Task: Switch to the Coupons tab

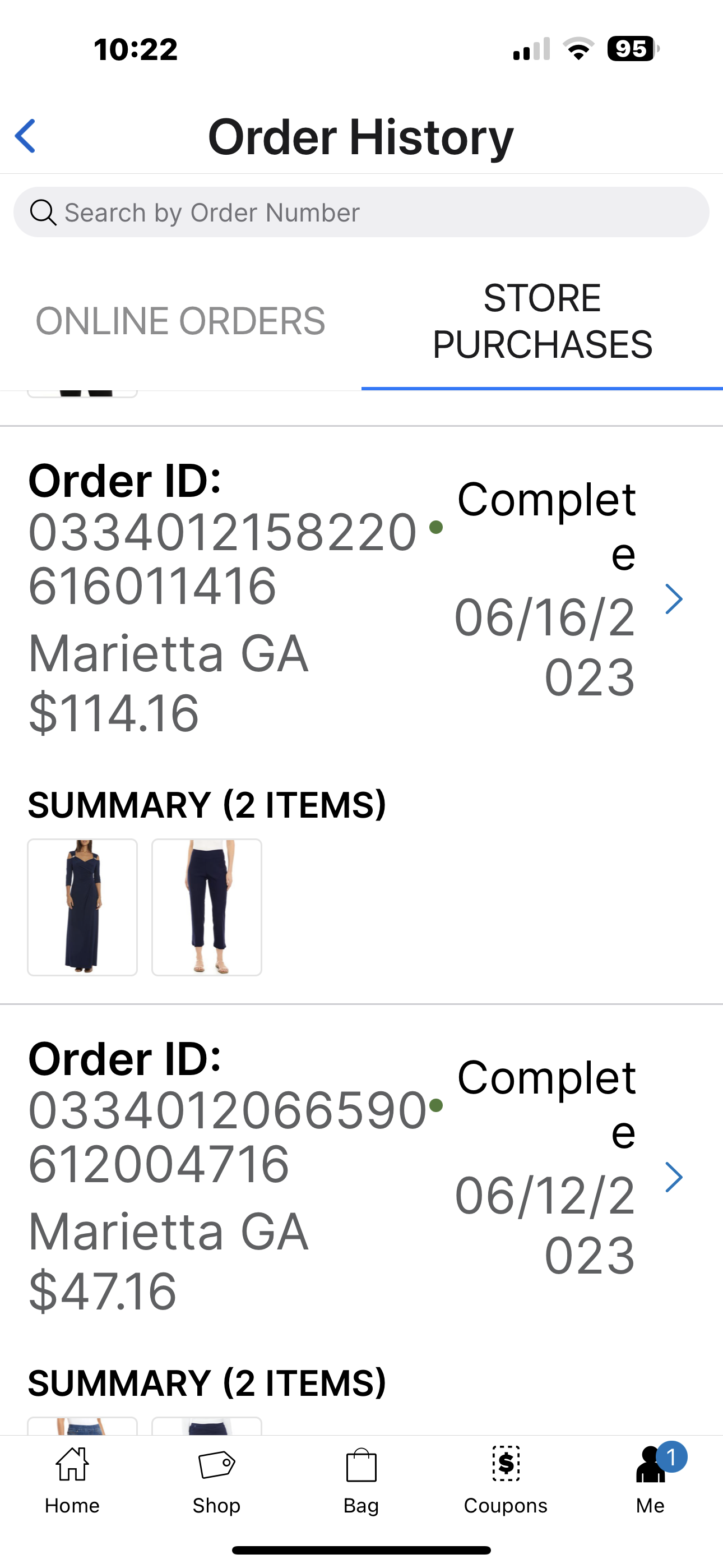Action: (506, 1481)
